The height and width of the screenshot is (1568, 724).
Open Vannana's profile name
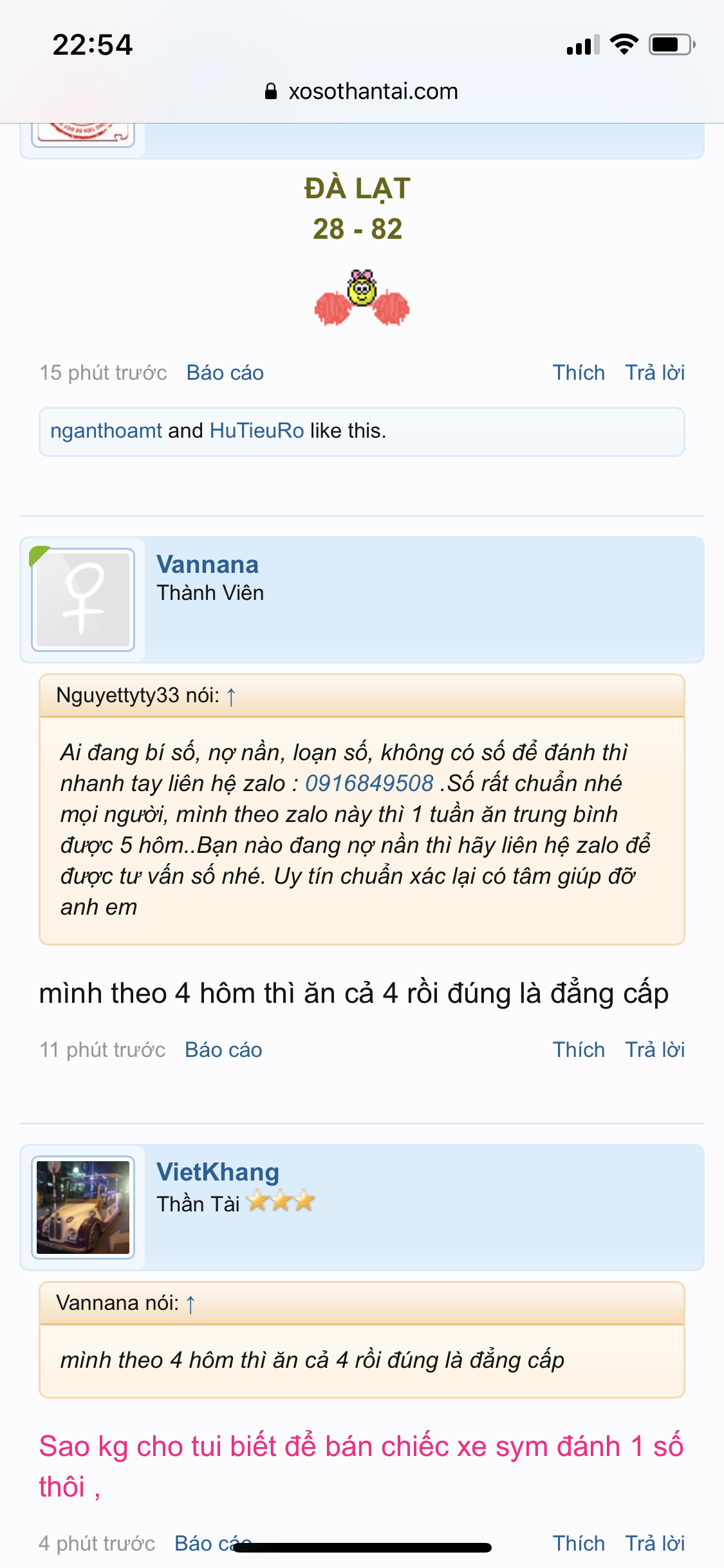click(207, 565)
